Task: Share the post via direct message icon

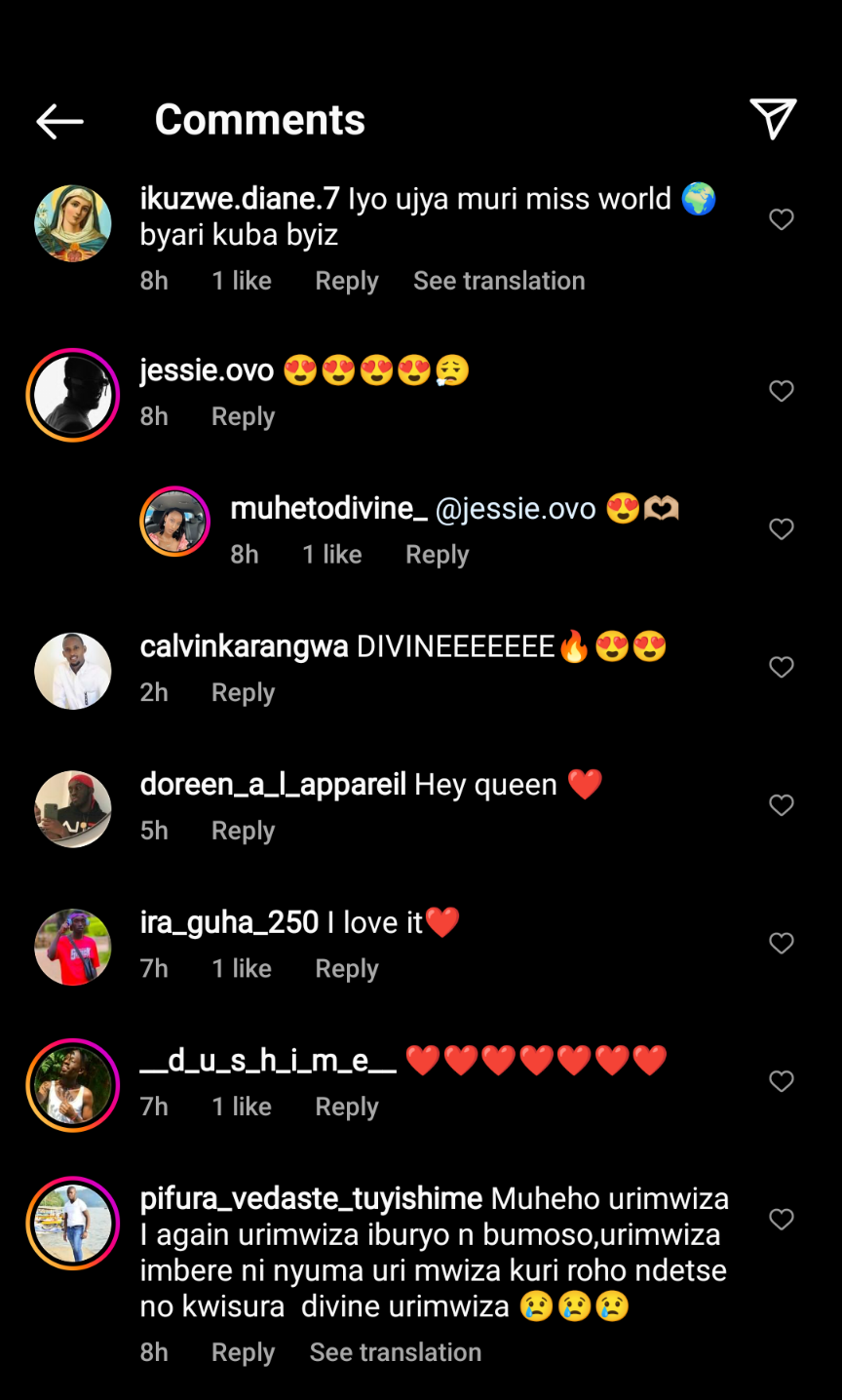Action: [773, 119]
